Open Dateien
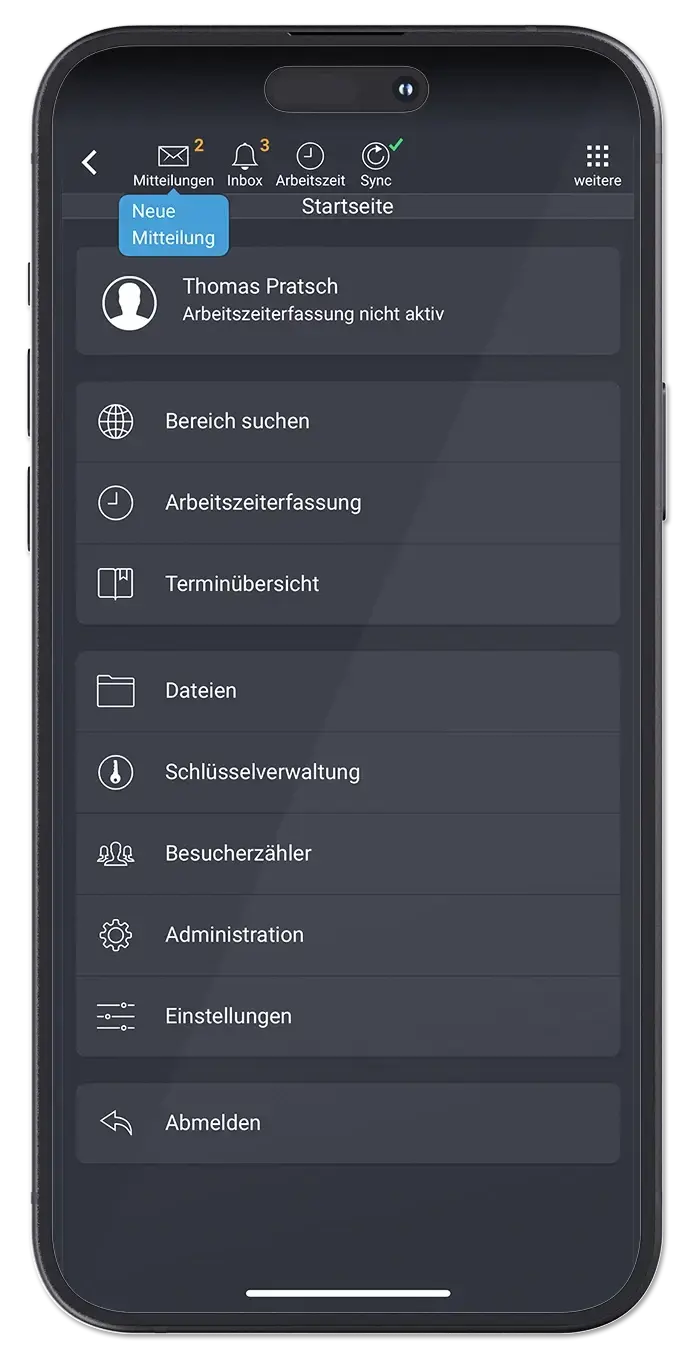 pyautogui.click(x=348, y=691)
